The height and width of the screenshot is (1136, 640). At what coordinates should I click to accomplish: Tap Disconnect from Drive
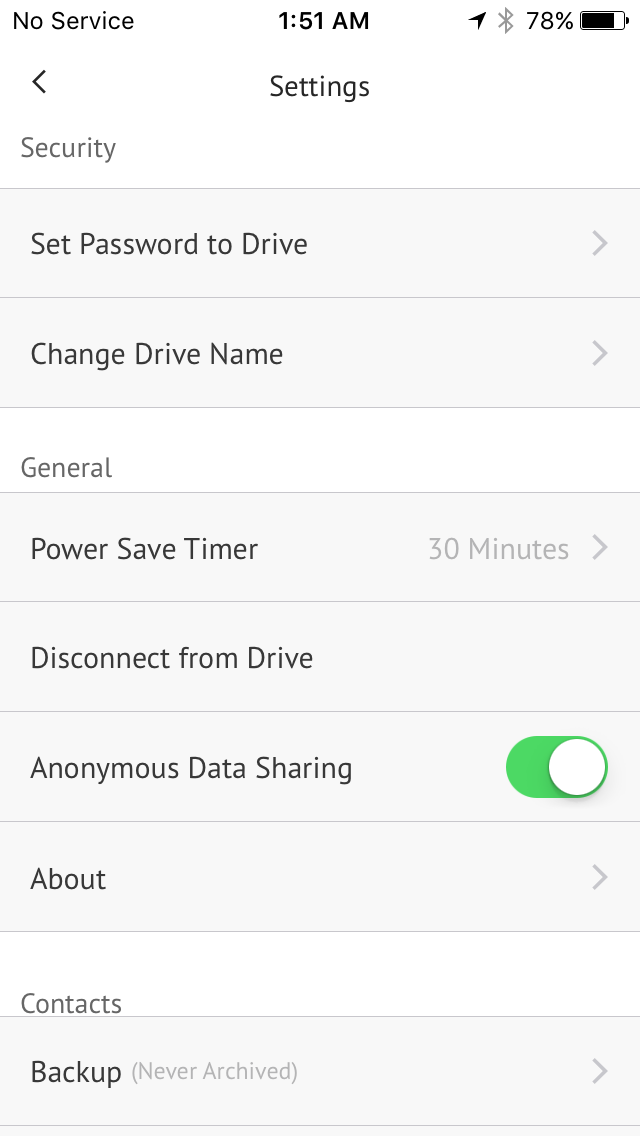(x=320, y=656)
